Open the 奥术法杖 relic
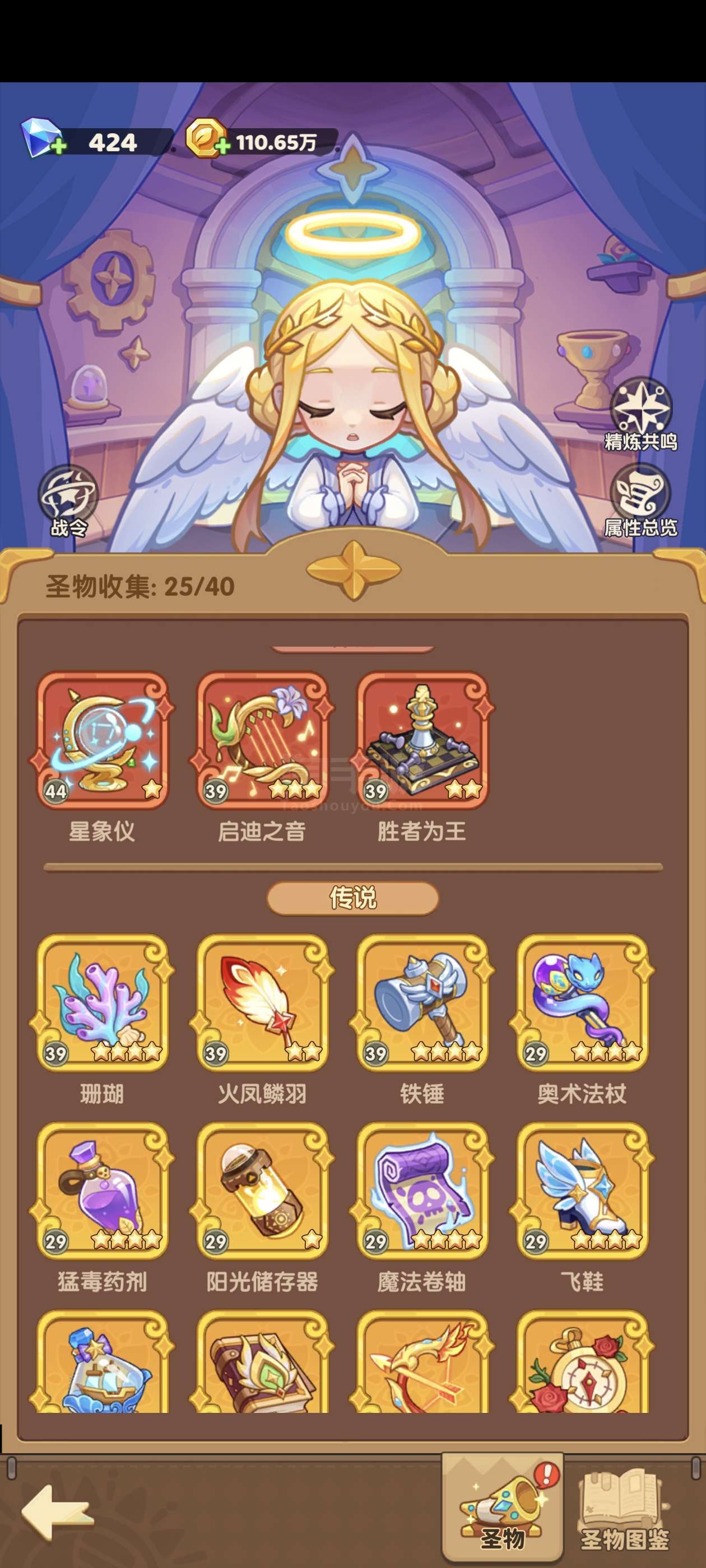706x1568 pixels. [582, 1002]
